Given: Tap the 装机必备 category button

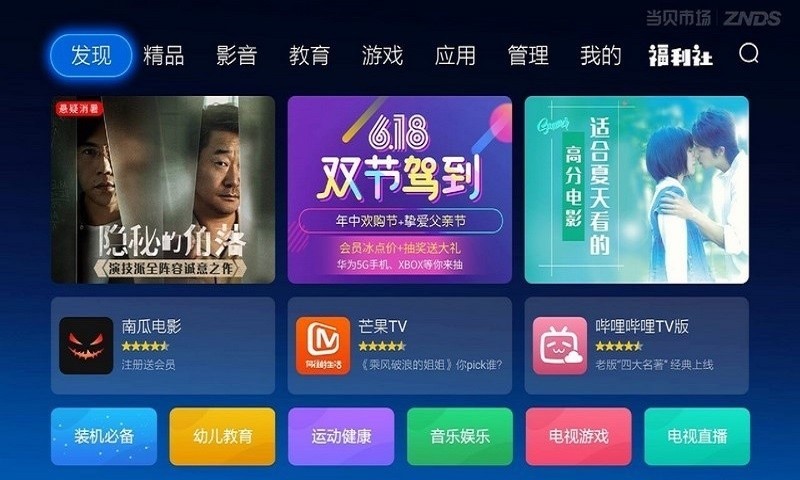Looking at the screenshot, I should [x=104, y=436].
